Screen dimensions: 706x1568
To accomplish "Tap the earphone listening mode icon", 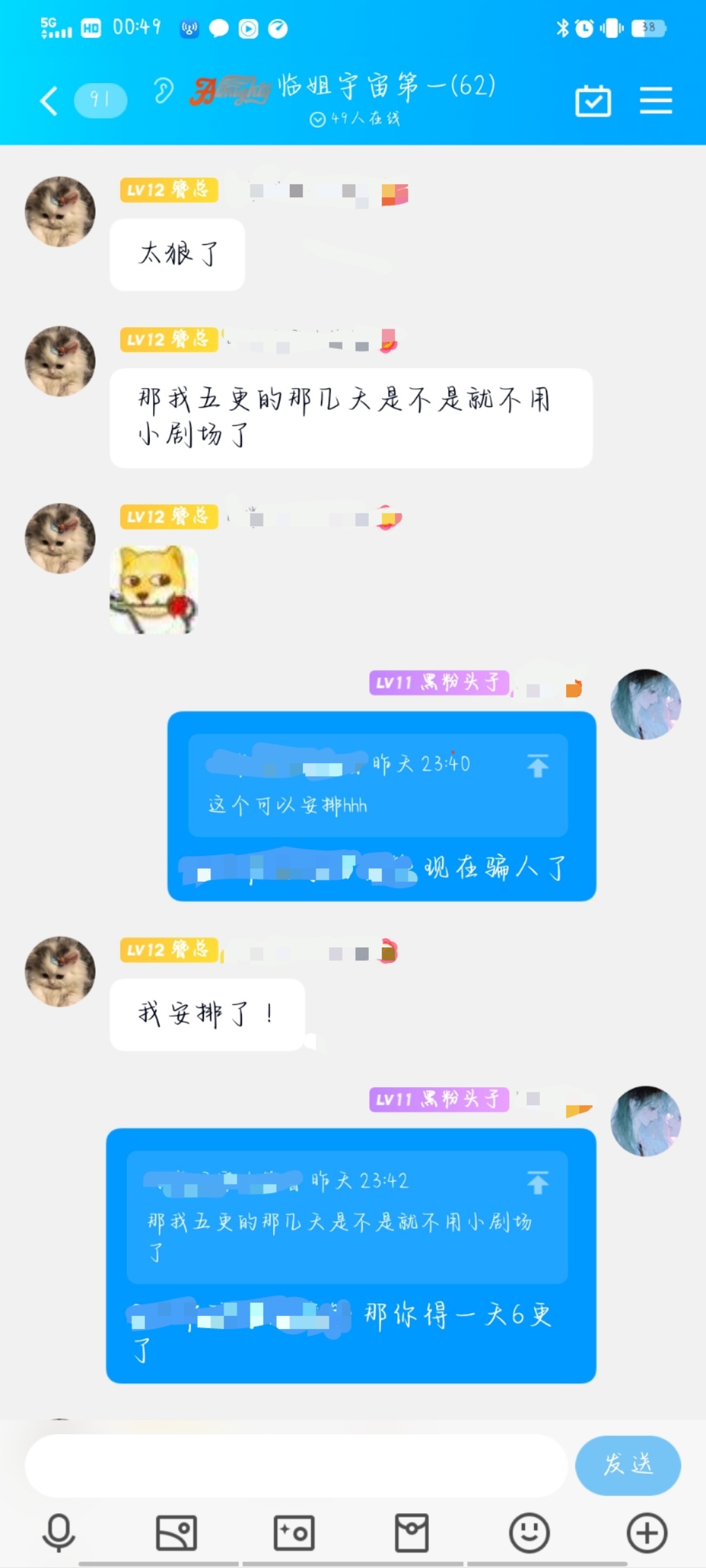I will pos(163,91).
